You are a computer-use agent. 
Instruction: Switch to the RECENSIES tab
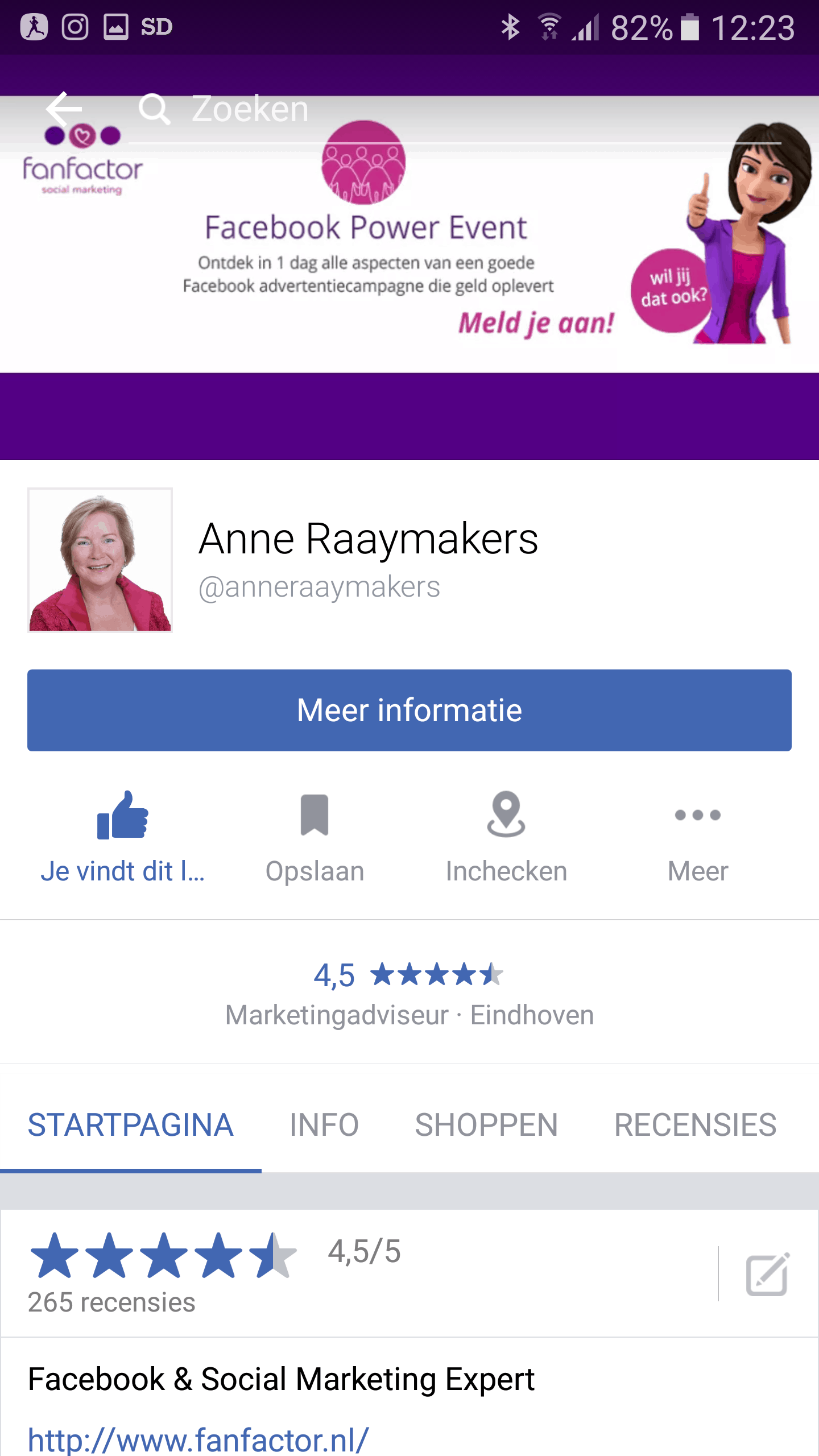(695, 1125)
